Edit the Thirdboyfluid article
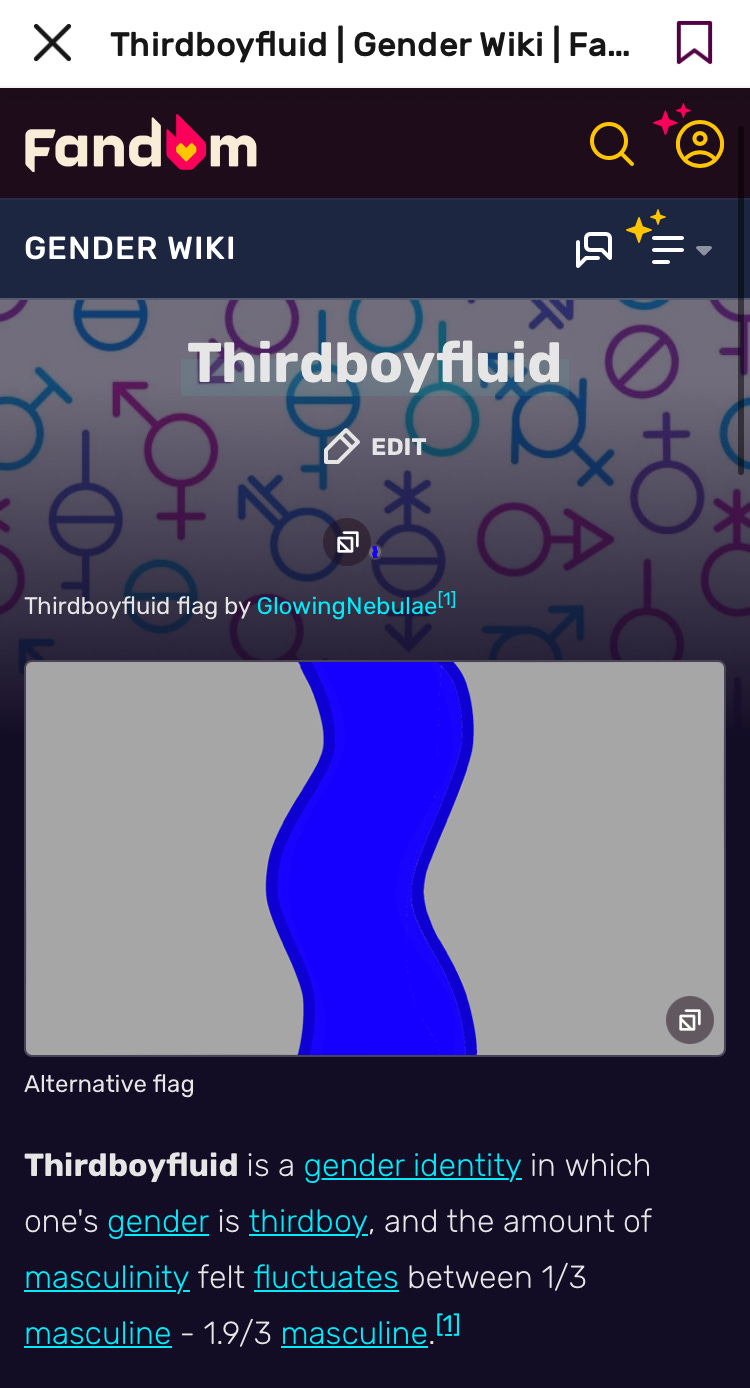The image size is (750, 1388). click(x=376, y=447)
